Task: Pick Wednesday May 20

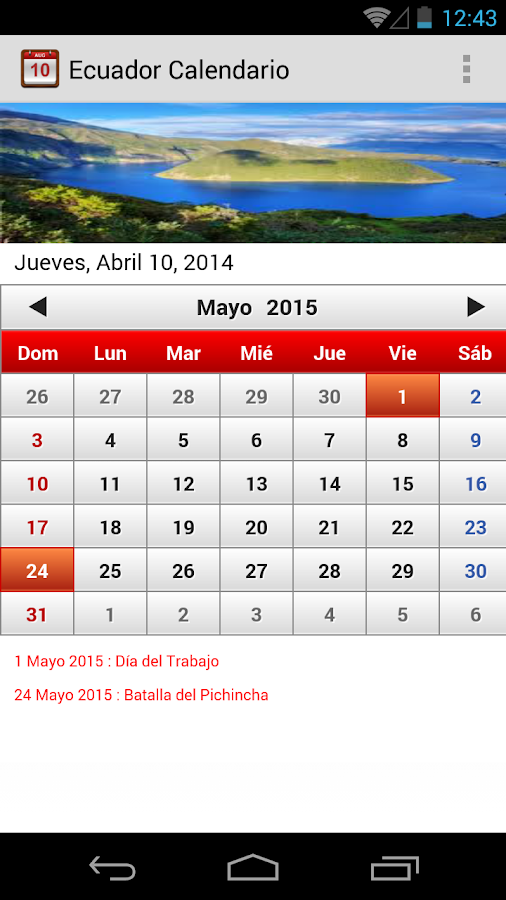Action: tap(256, 526)
